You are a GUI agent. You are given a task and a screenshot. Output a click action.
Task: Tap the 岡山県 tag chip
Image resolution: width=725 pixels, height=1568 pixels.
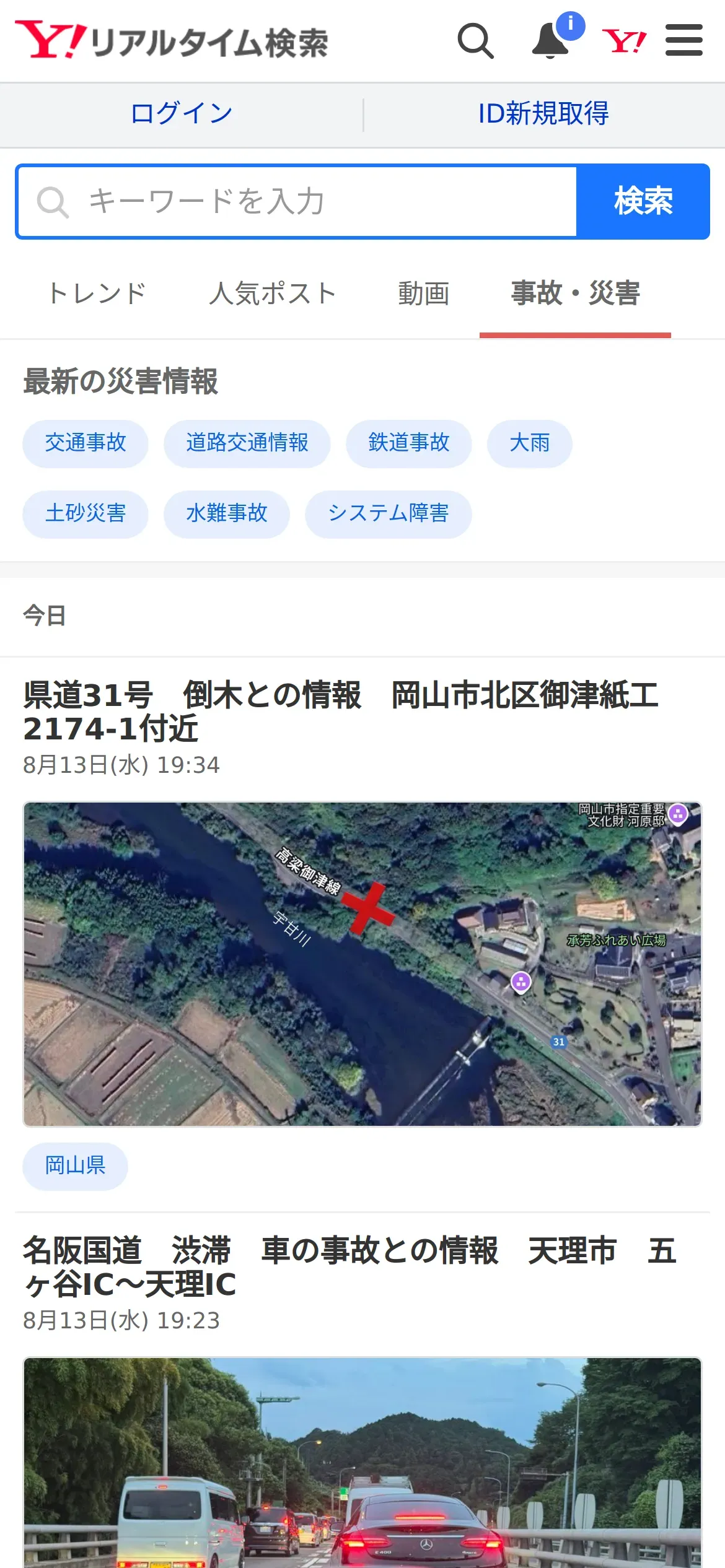[x=75, y=1166]
